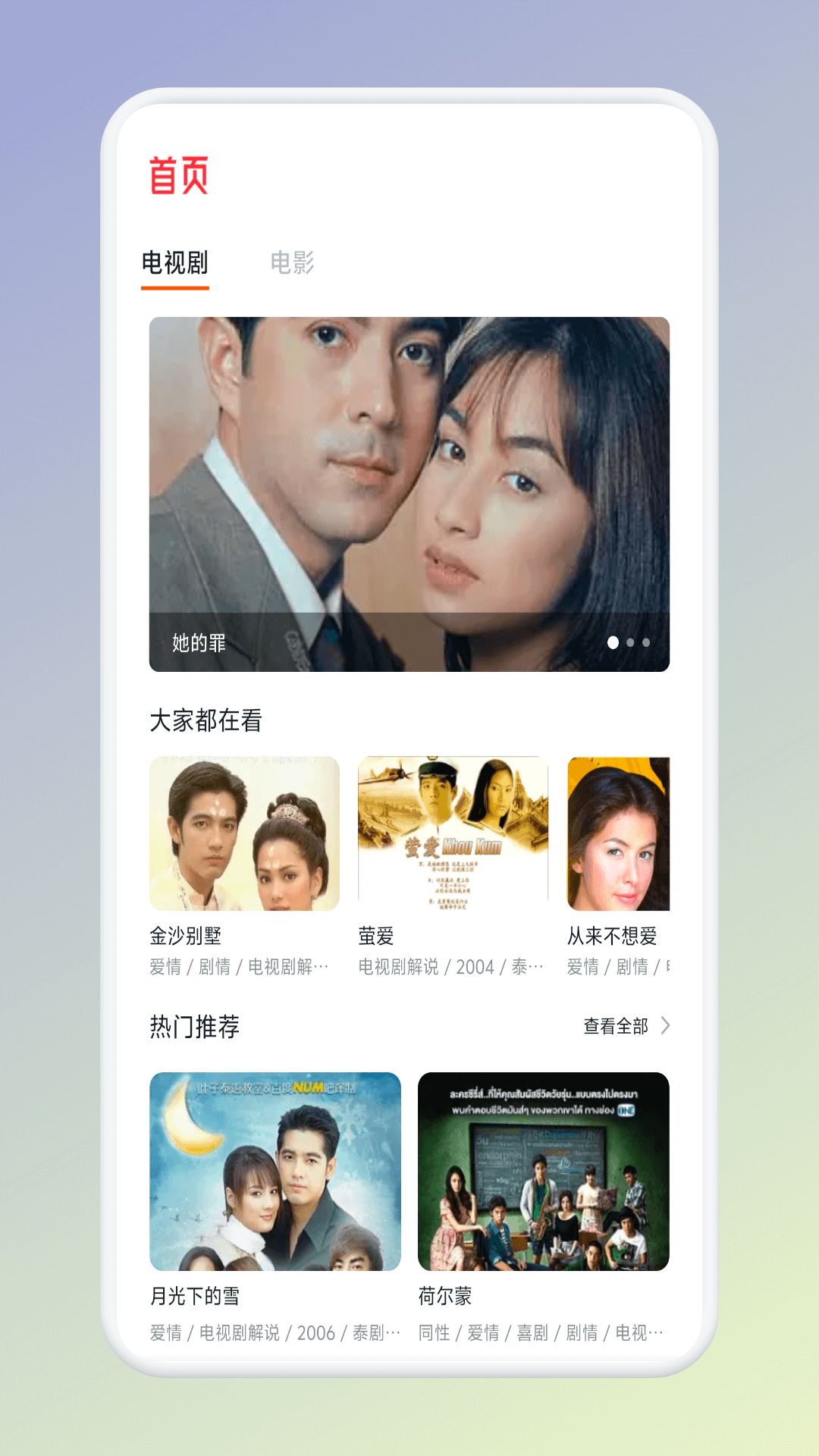Viewport: 819px width, 1456px height.
Task: Select the 电视剧 tab
Action: 175,262
